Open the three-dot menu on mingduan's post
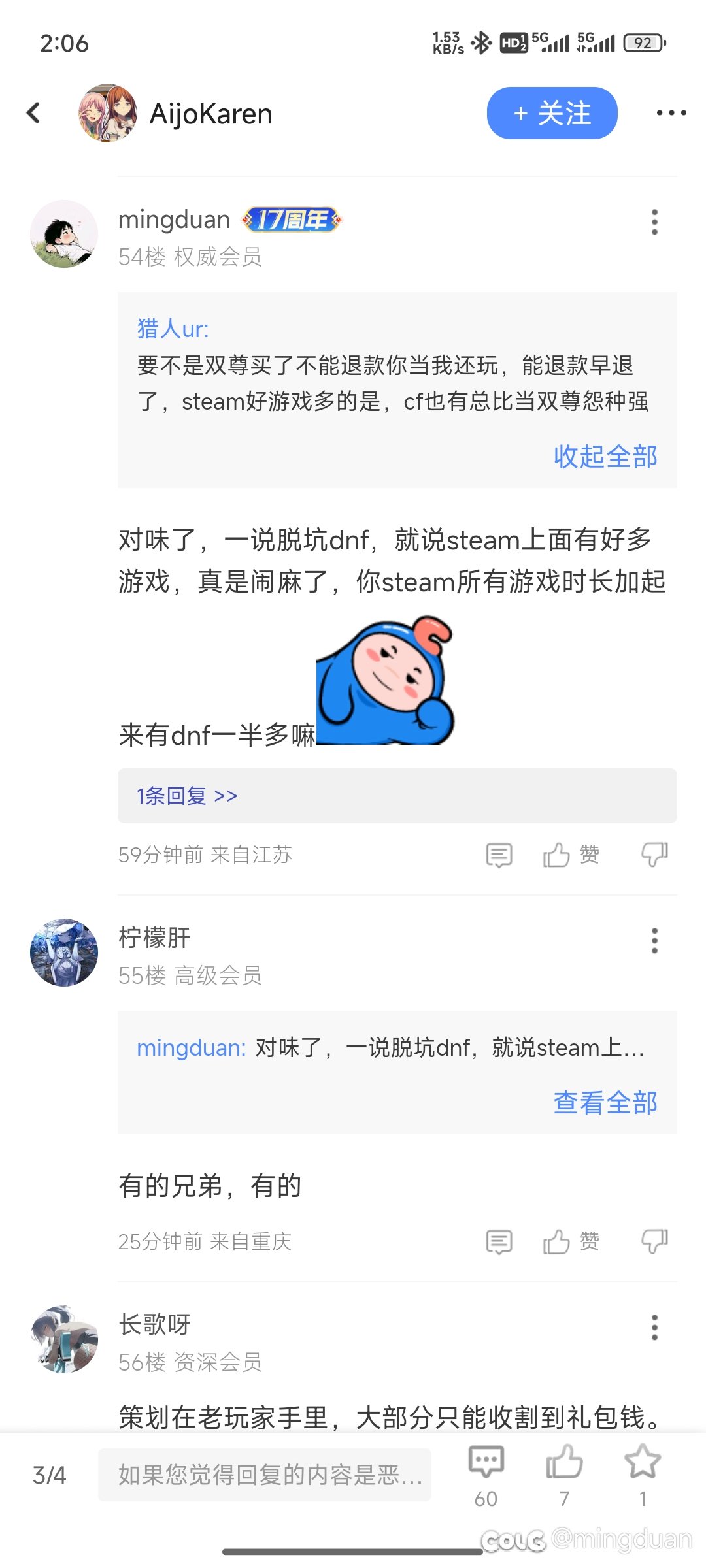 click(x=654, y=222)
